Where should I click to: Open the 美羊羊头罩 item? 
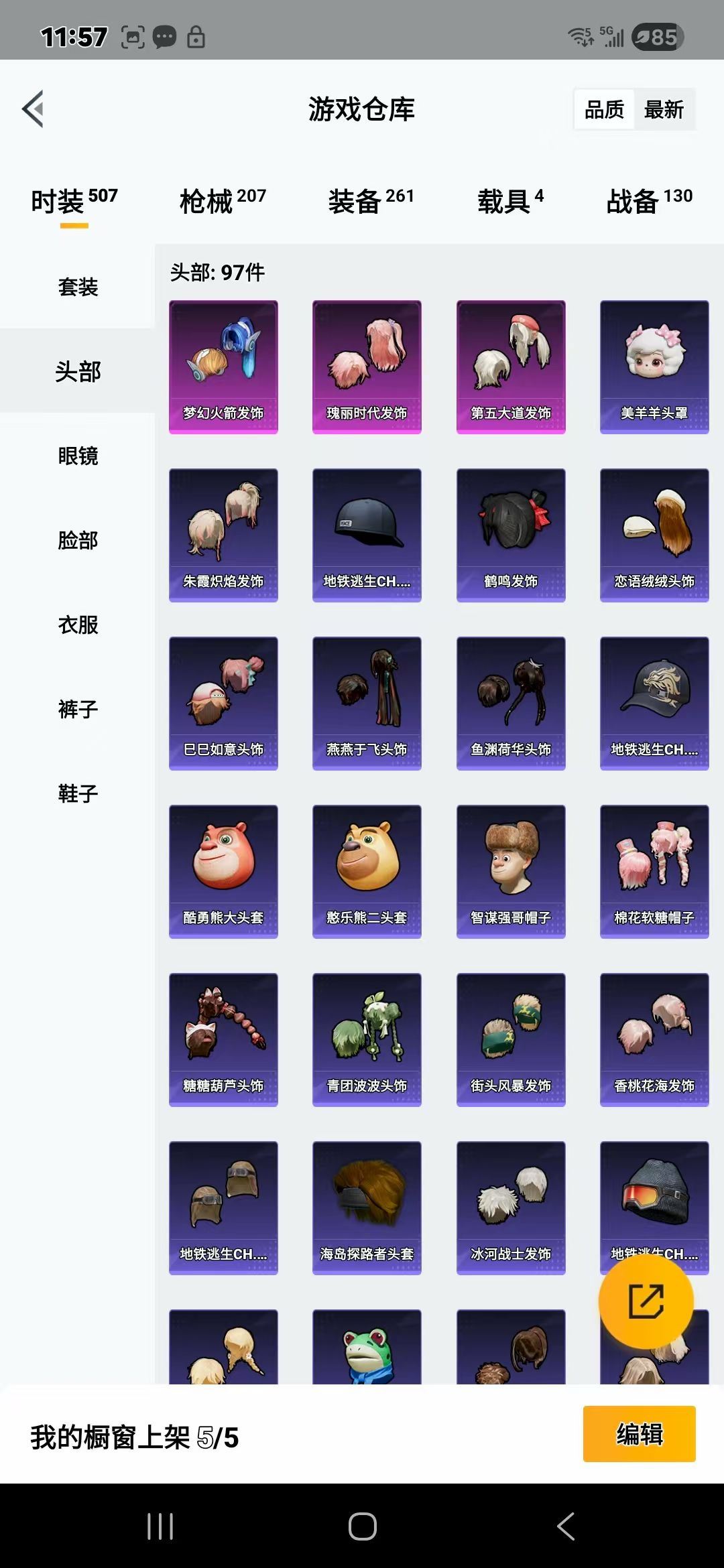[654, 367]
